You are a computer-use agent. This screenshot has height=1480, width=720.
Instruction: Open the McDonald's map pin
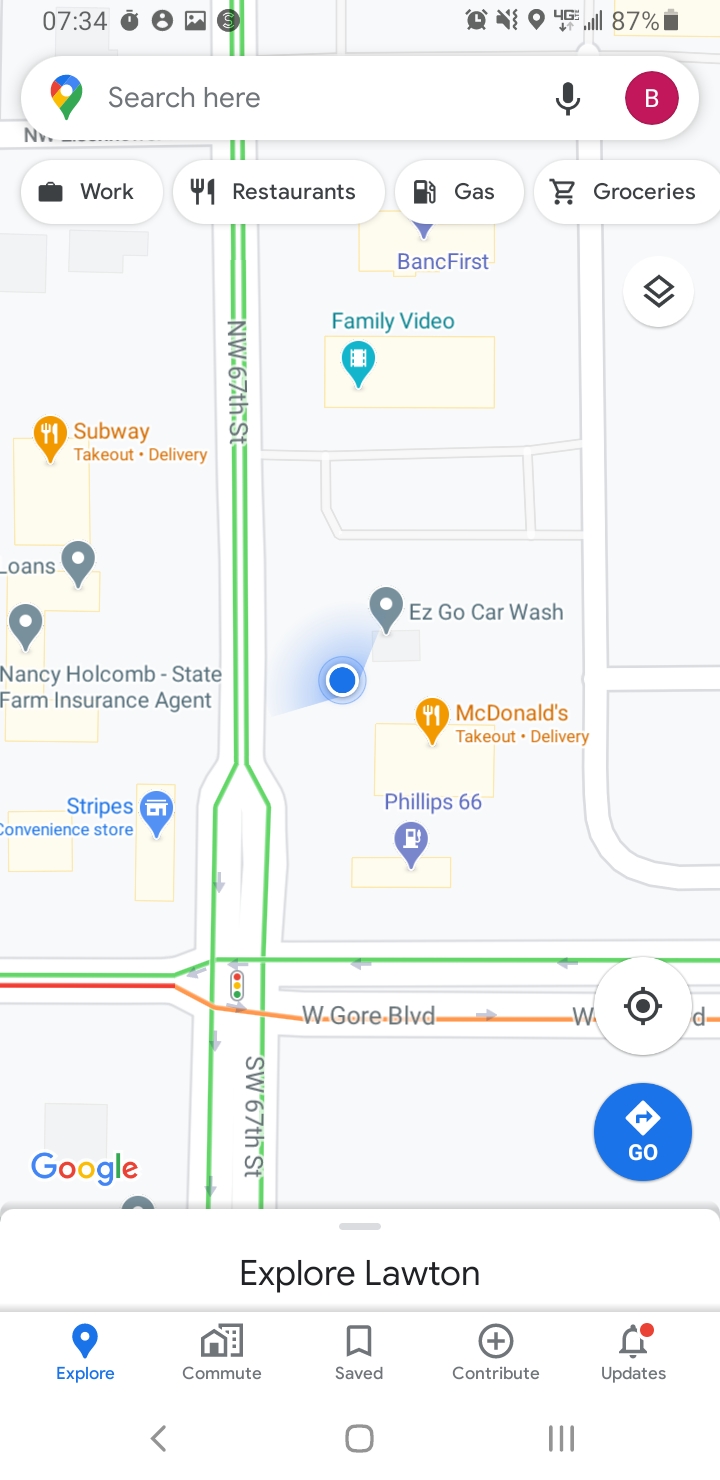coord(431,718)
